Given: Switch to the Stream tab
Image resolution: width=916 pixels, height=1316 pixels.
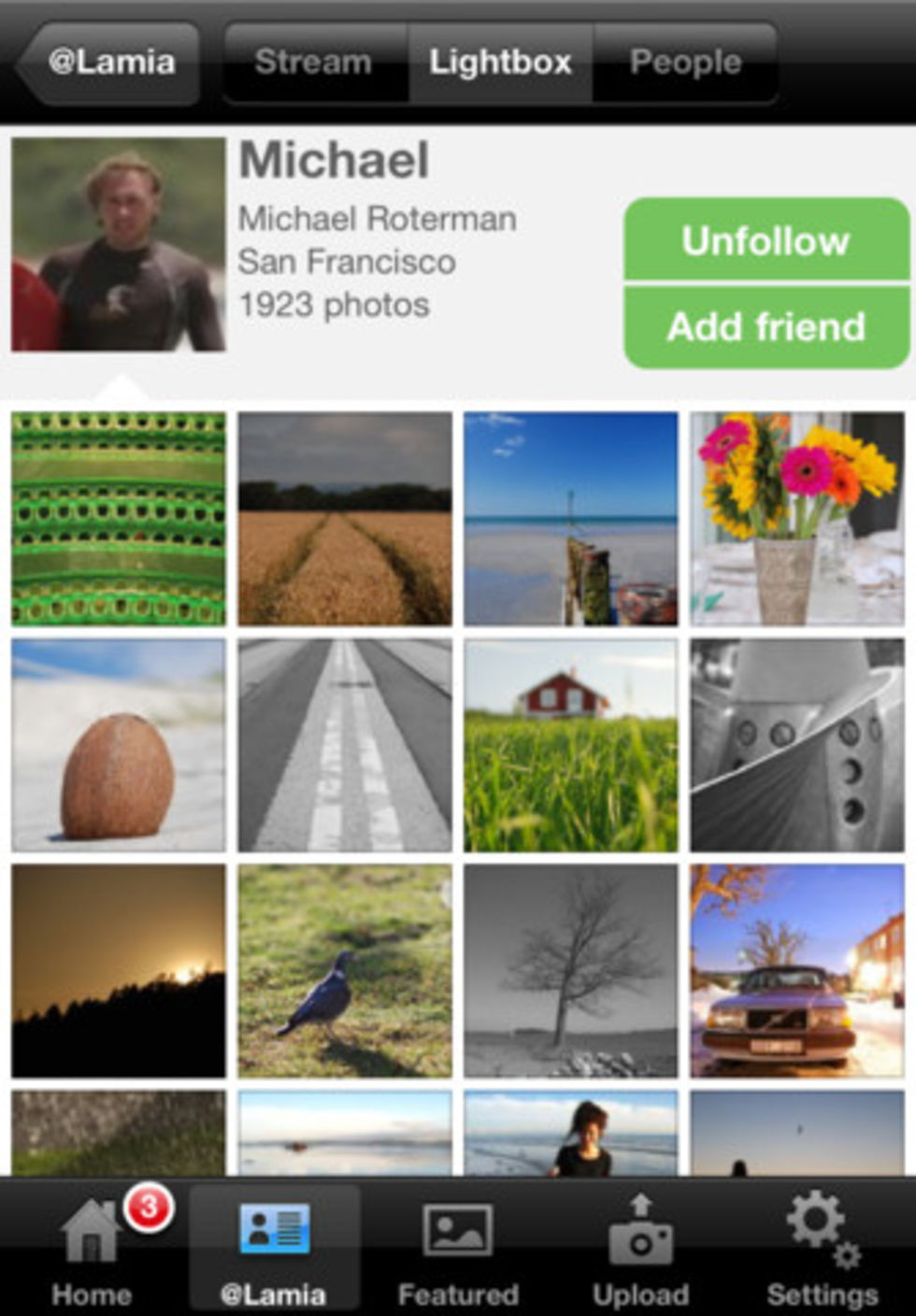Looking at the screenshot, I should pos(314,63).
